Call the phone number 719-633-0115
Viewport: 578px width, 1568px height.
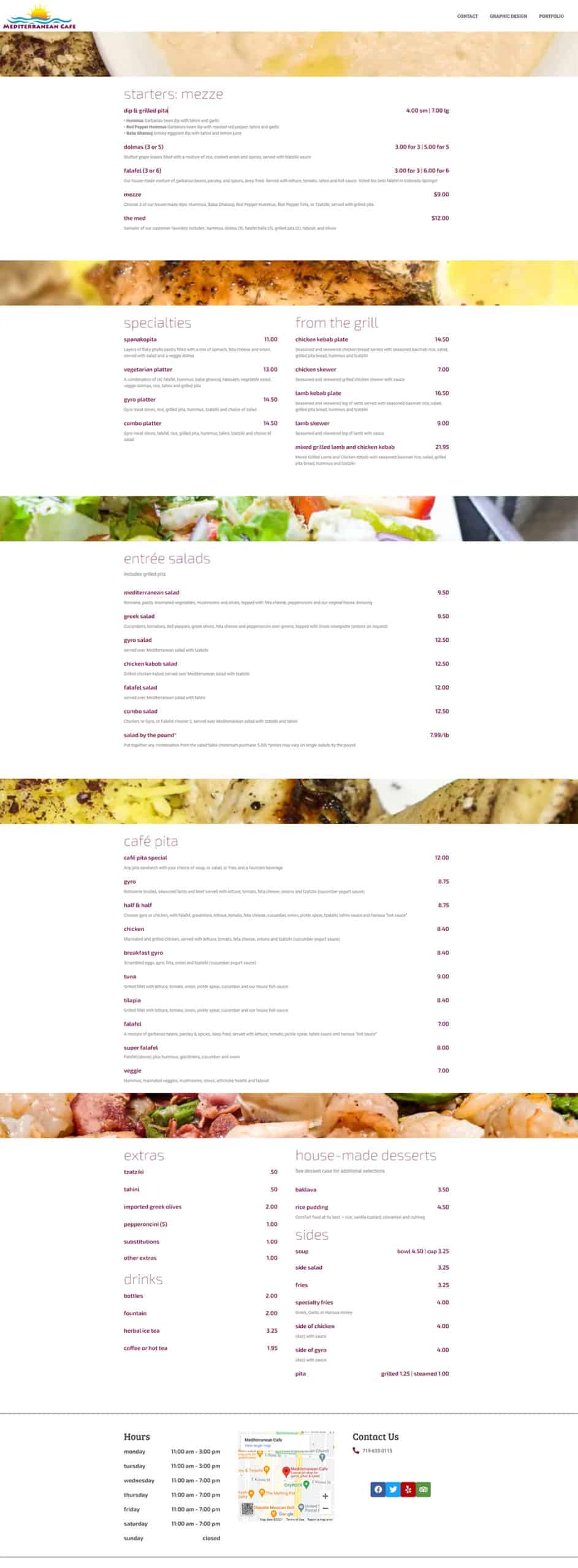click(x=377, y=1450)
